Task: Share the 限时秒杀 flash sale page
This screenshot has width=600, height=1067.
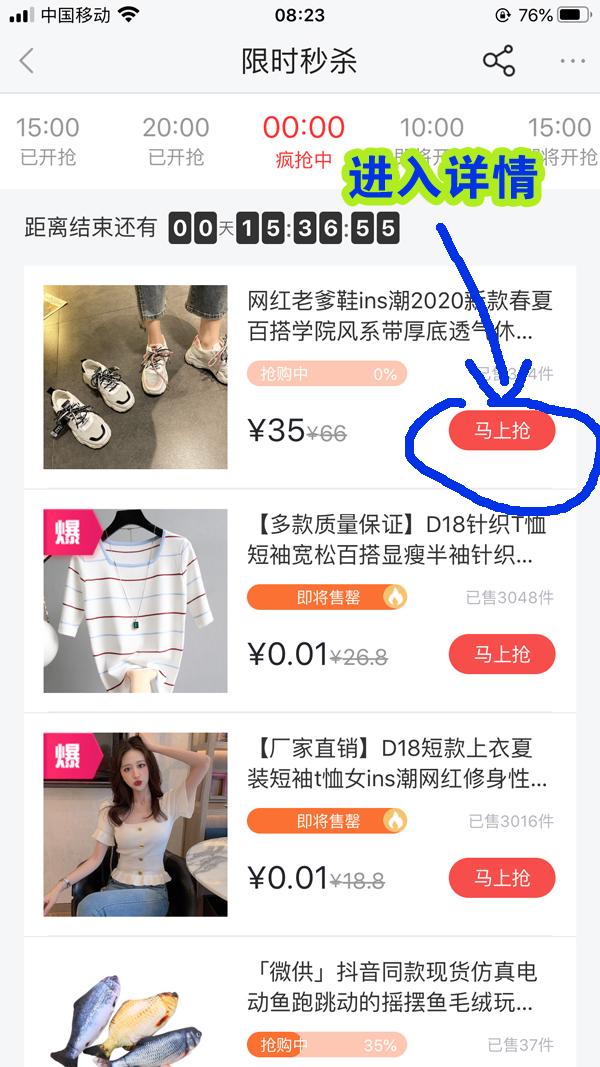Action: (x=498, y=61)
